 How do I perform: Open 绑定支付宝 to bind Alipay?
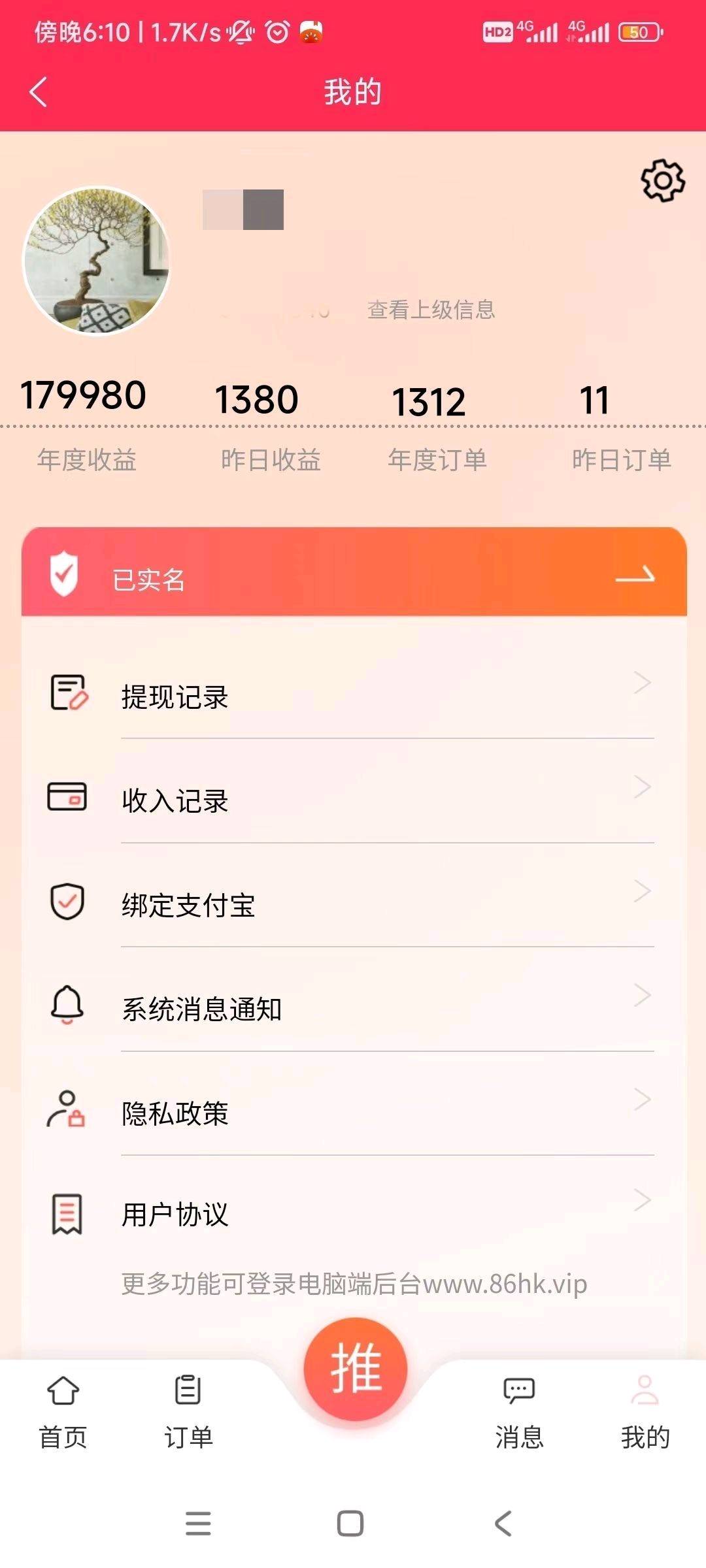click(x=354, y=904)
